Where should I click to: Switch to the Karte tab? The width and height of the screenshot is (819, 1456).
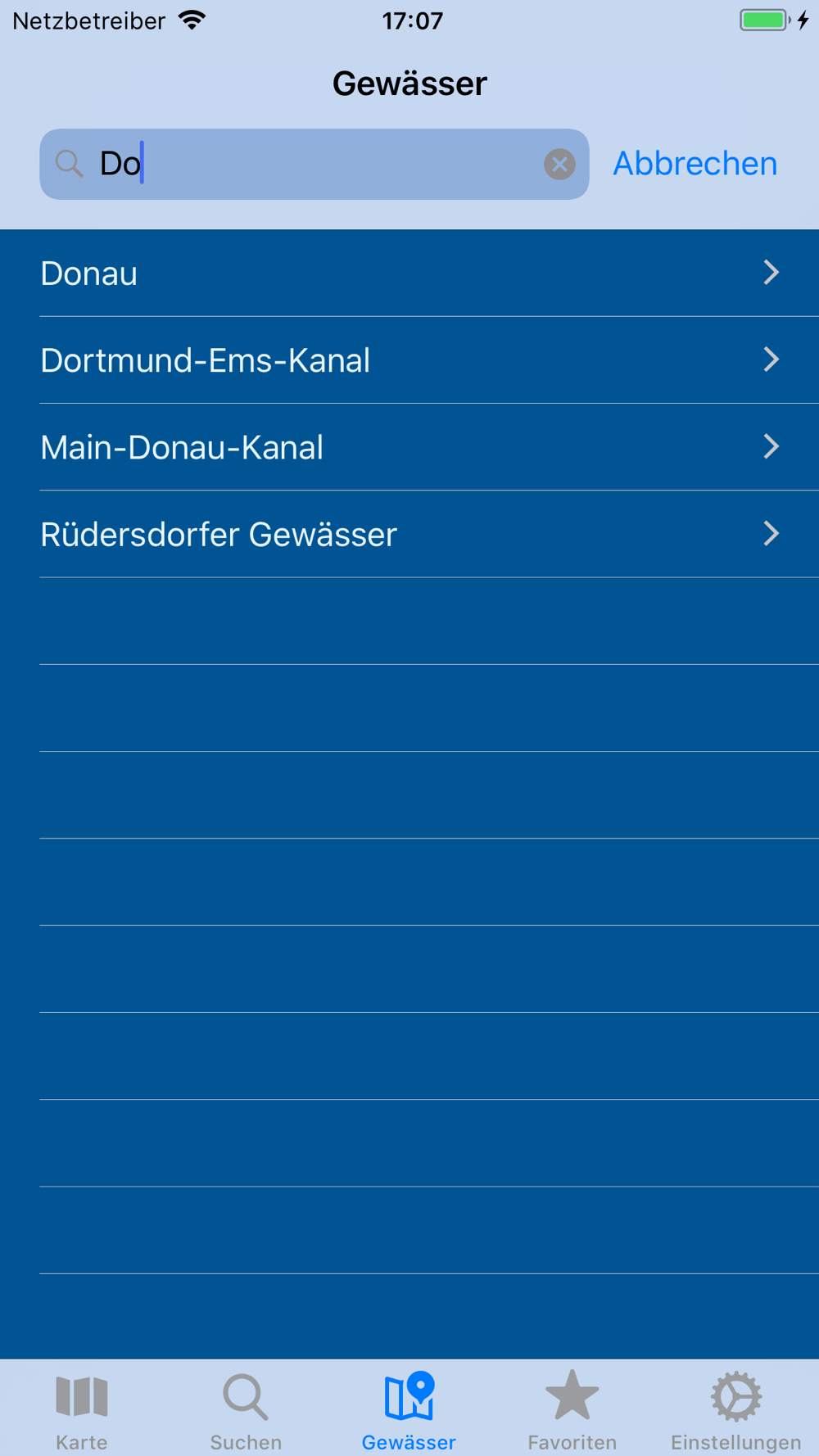[x=82, y=1409]
